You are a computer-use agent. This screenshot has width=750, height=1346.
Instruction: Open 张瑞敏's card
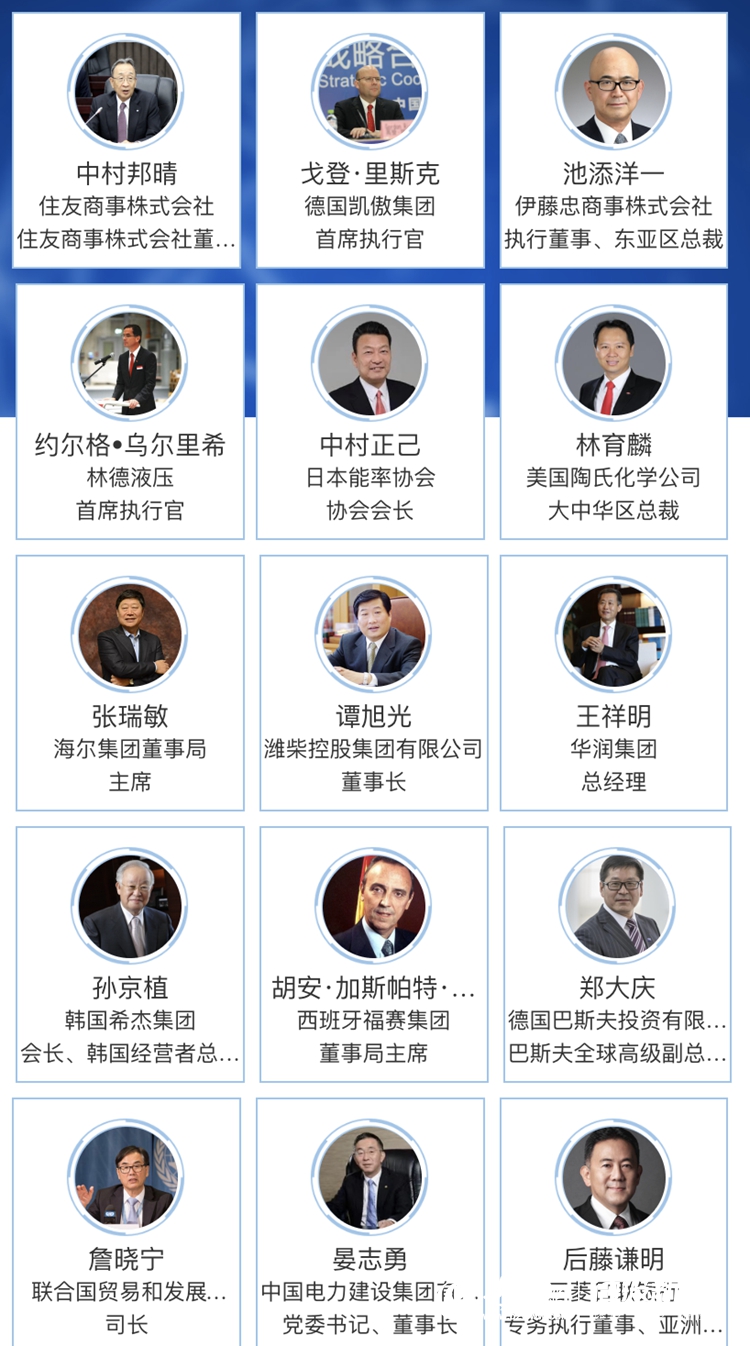tap(130, 682)
